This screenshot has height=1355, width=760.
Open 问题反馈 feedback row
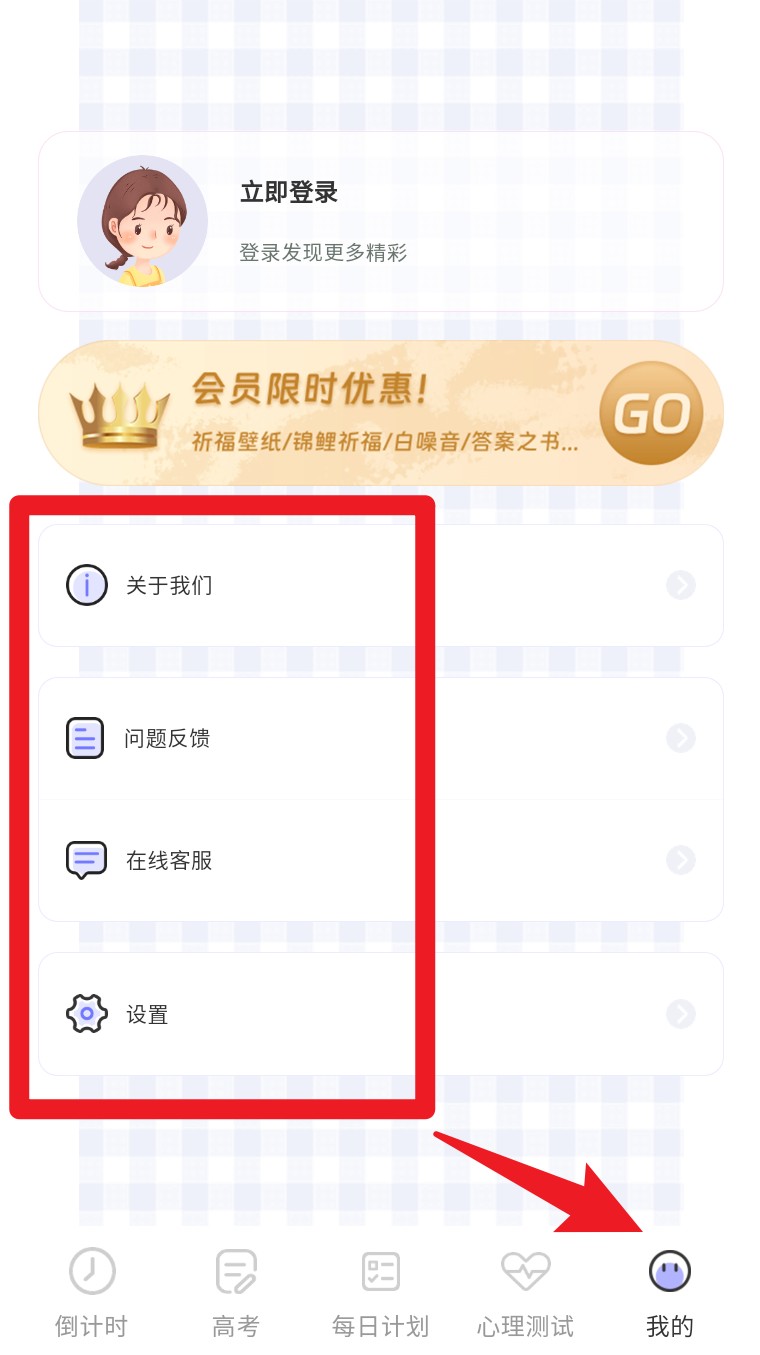[380, 739]
